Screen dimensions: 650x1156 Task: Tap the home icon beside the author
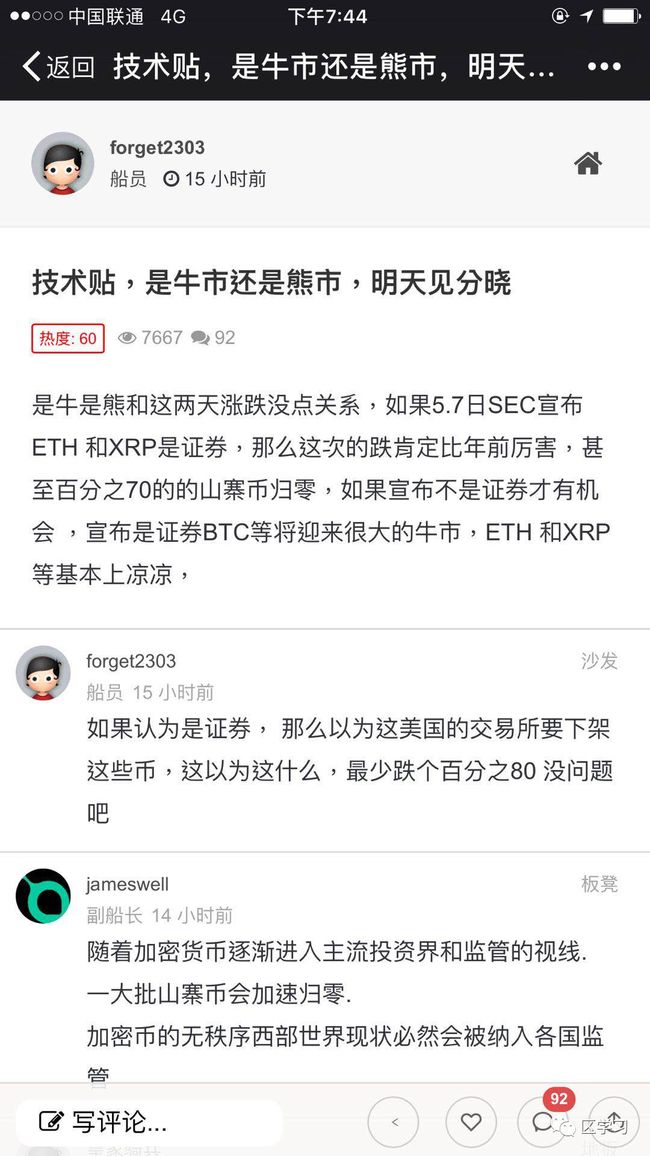588,163
